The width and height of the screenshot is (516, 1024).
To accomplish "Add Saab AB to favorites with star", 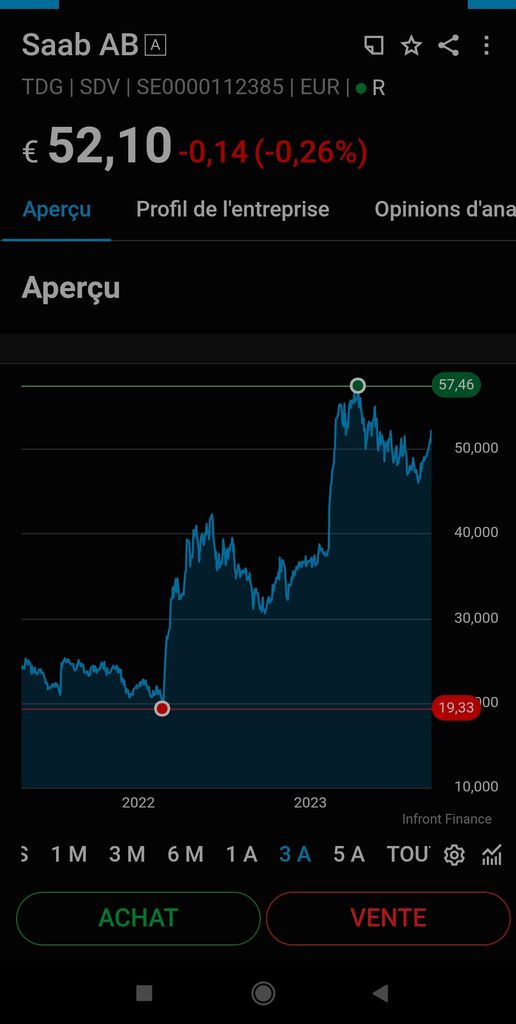I will 411,46.
